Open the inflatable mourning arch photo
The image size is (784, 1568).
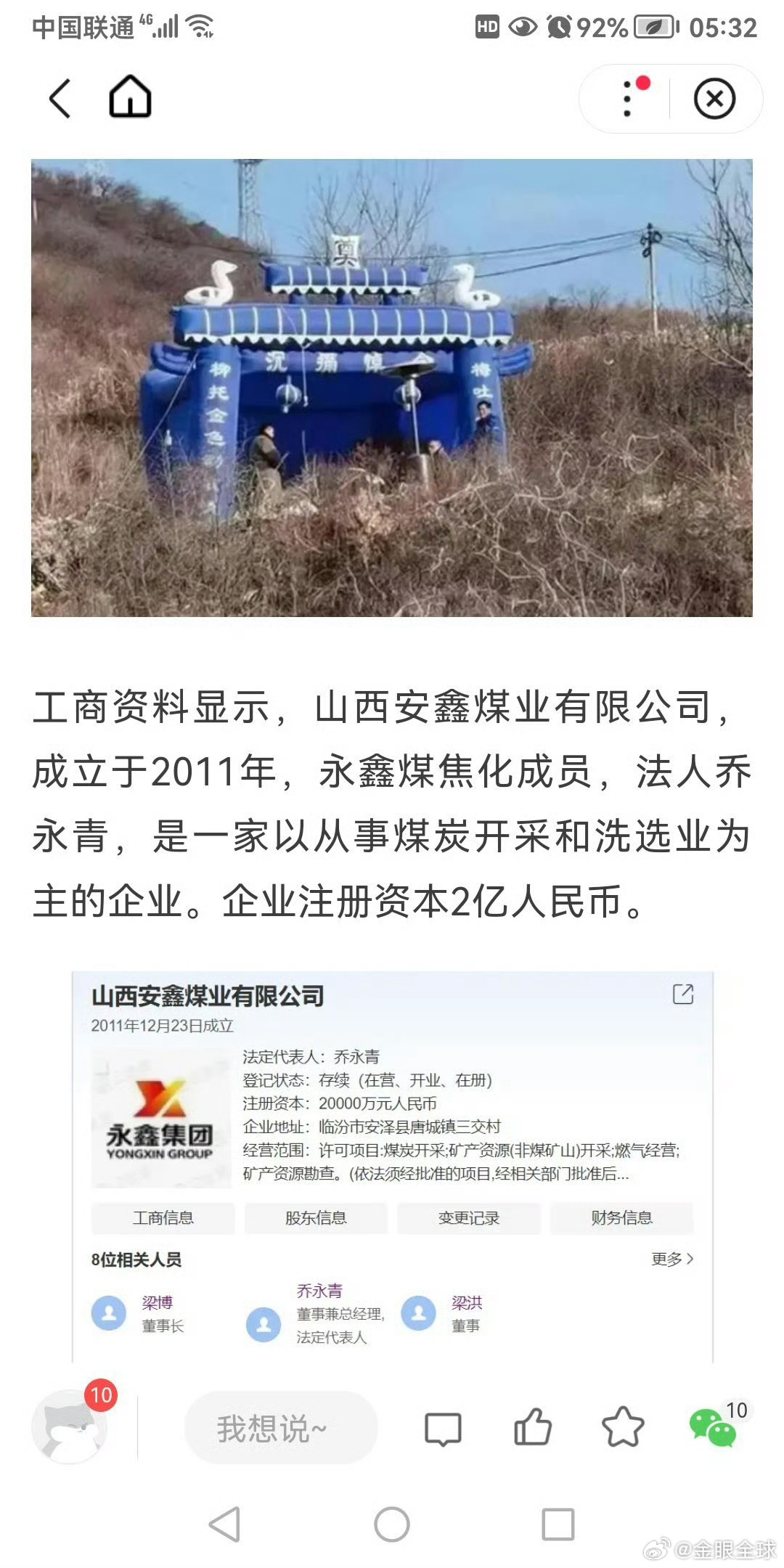(x=392, y=388)
